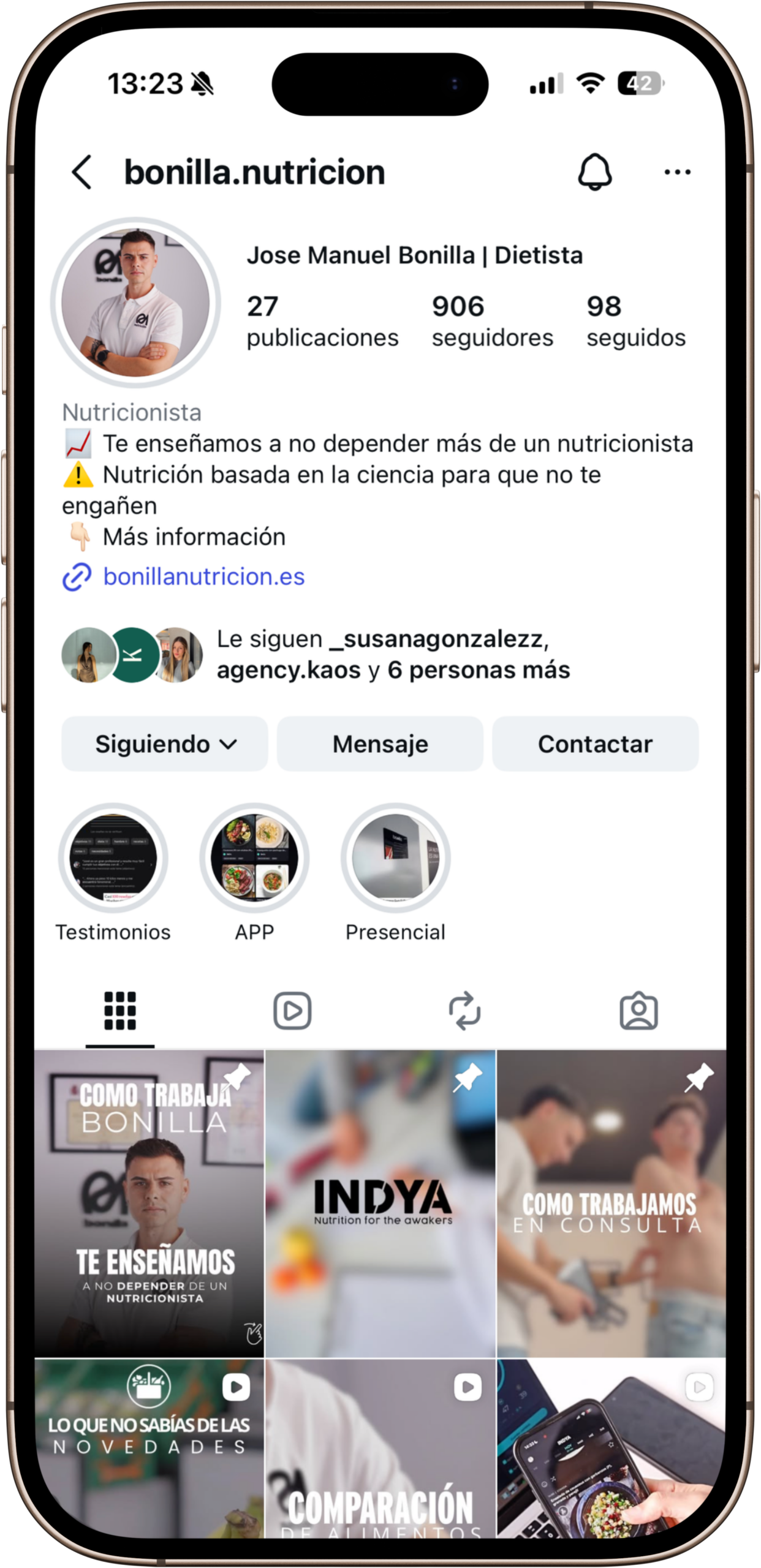View the profile picture of Jose Manuel Bonilla
This screenshot has width=761, height=1568.
pyautogui.click(x=135, y=303)
